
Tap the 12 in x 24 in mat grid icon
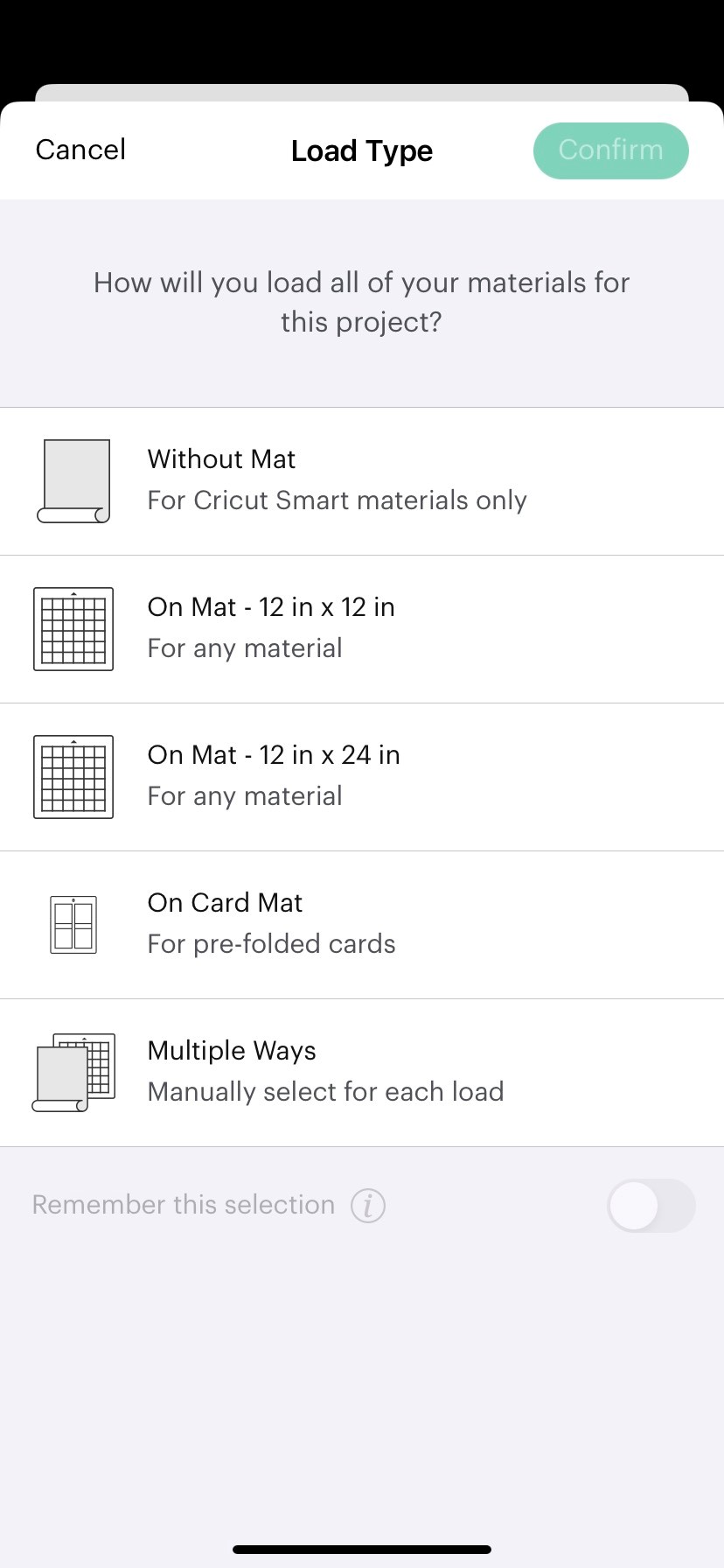(73, 777)
